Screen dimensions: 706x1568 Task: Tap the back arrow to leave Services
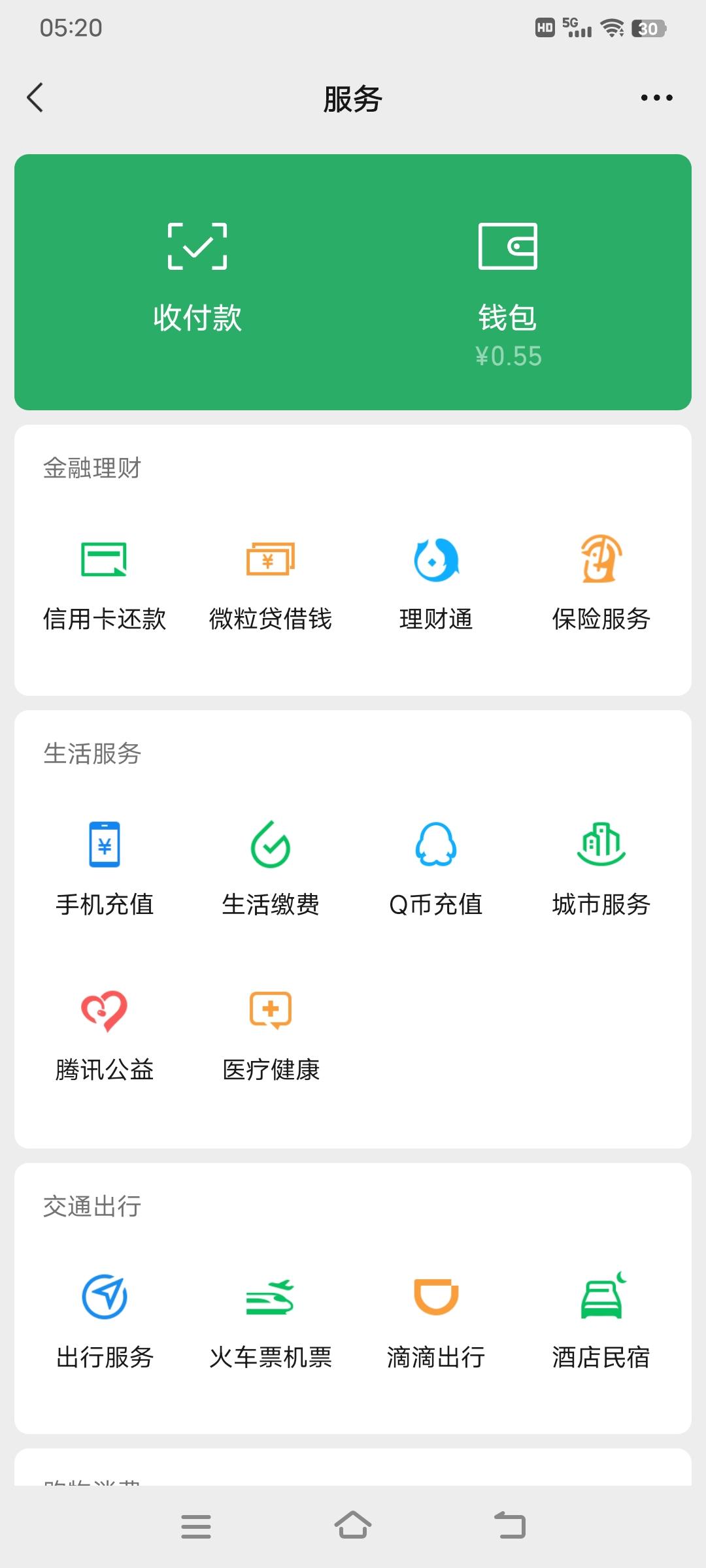coord(36,98)
